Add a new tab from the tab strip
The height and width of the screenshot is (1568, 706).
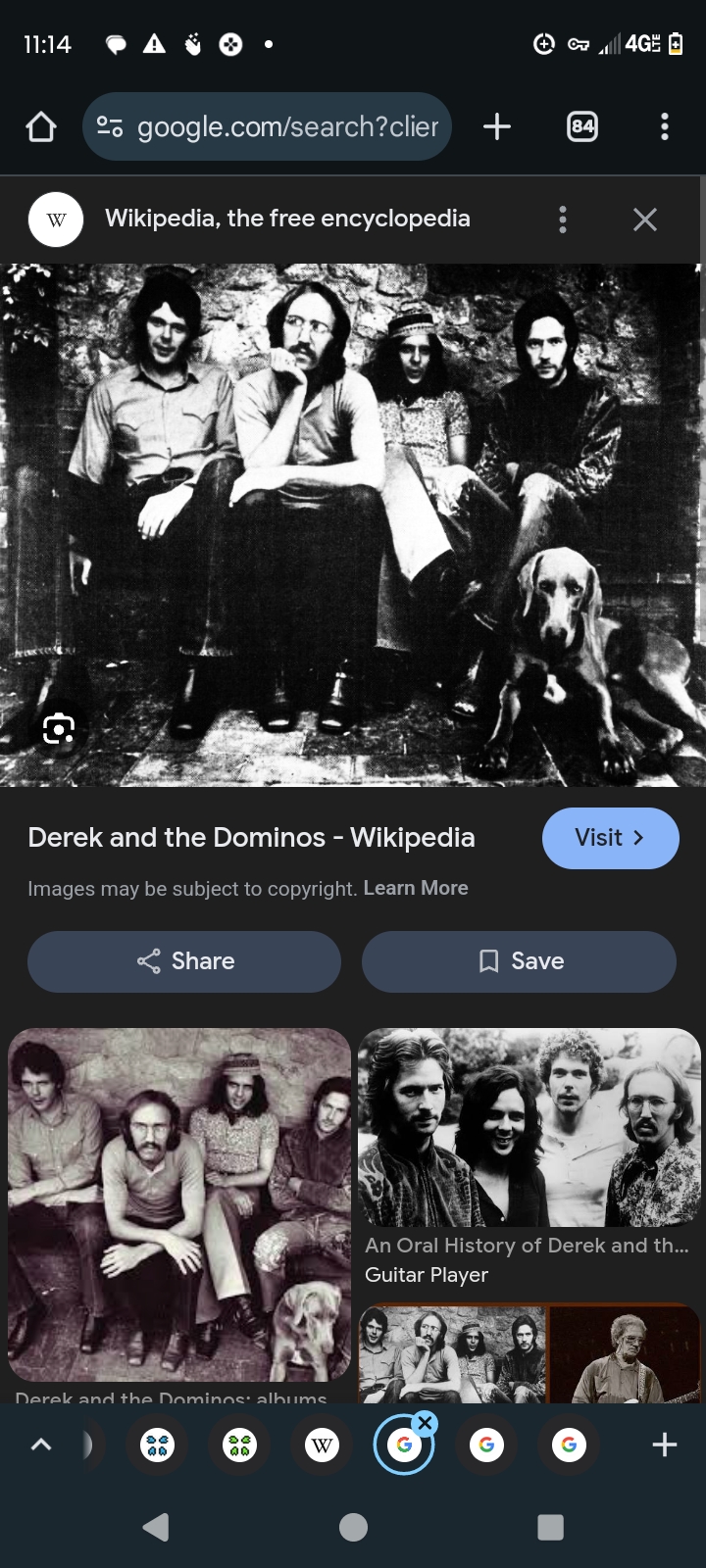pyautogui.click(x=665, y=1445)
